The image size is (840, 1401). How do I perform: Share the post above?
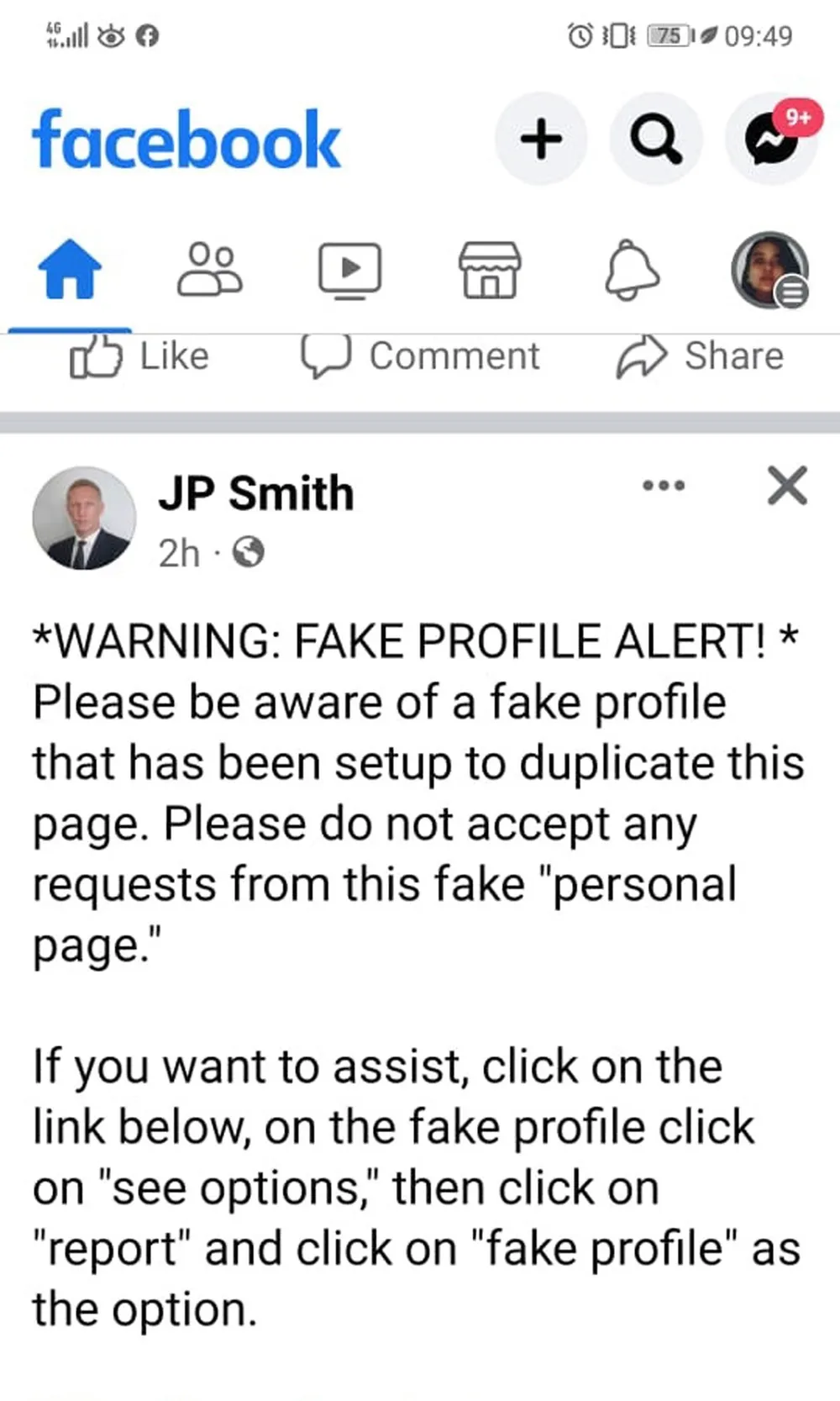click(x=701, y=356)
